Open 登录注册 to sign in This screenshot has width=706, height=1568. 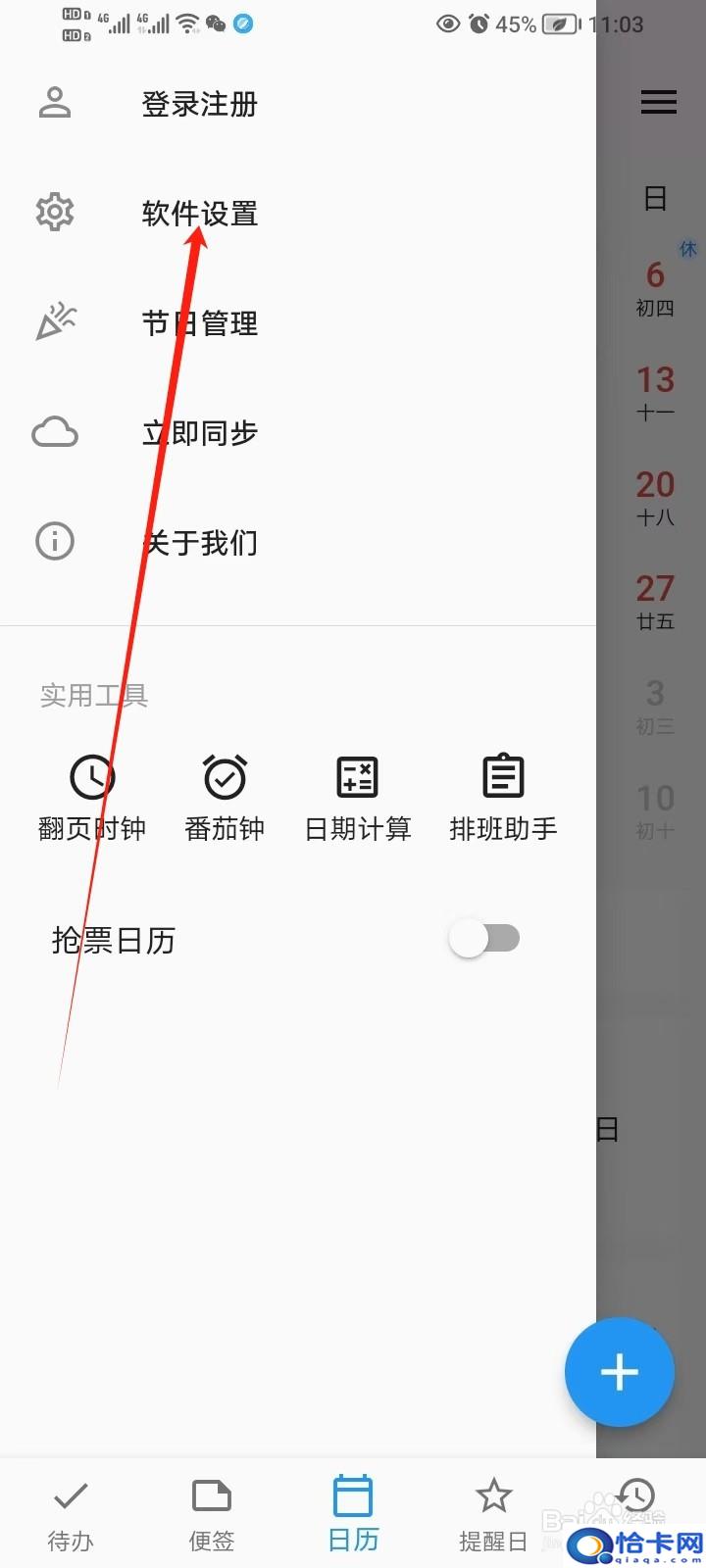pyautogui.click(x=298, y=104)
